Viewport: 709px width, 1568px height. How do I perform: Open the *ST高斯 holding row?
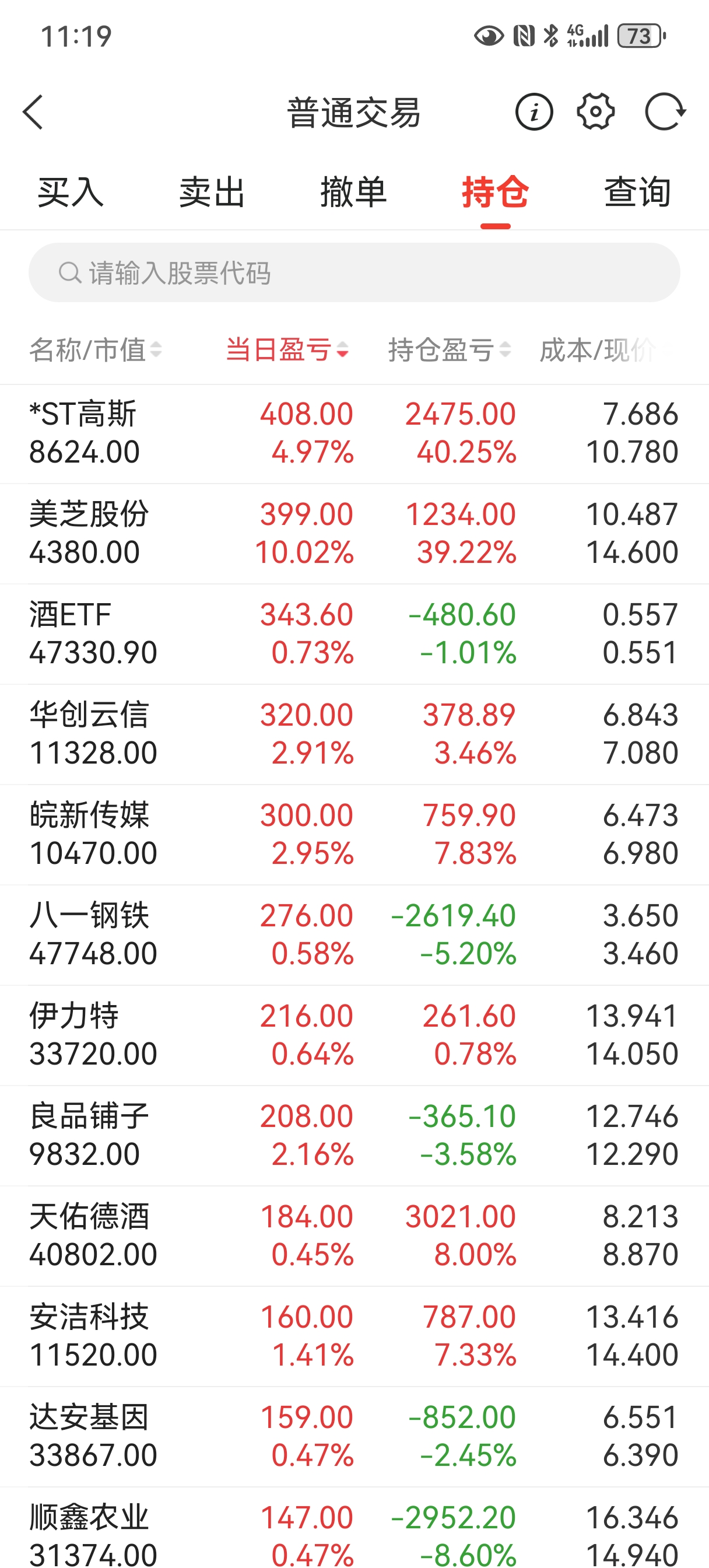point(354,433)
